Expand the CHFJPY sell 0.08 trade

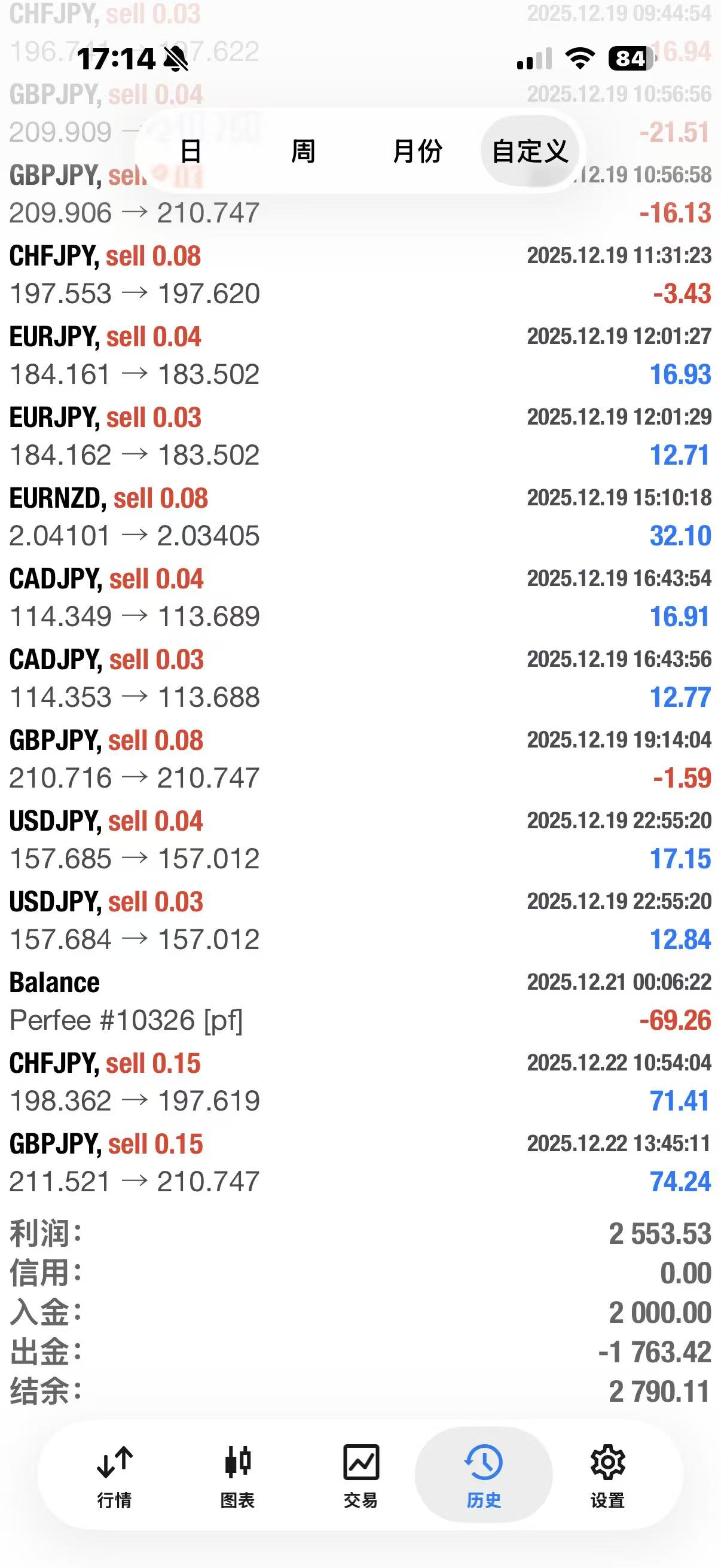coord(360,274)
